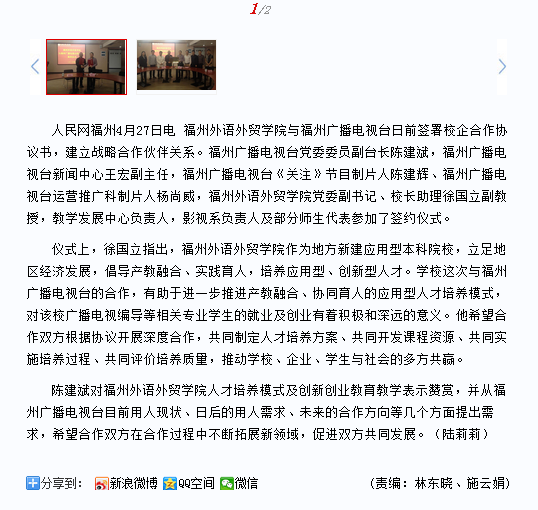The image size is (538, 510).
Task: Share article to 新浪微博
Action: 126,483
